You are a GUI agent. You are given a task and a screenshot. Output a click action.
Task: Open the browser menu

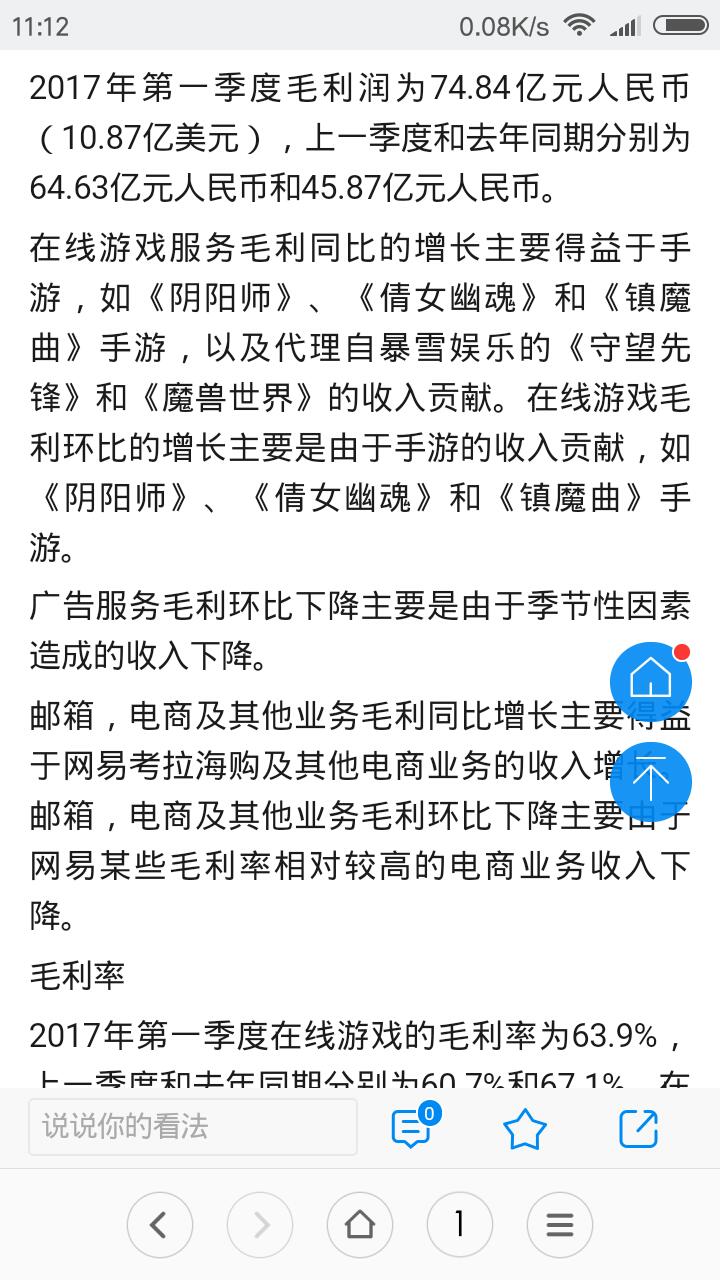(x=560, y=1224)
